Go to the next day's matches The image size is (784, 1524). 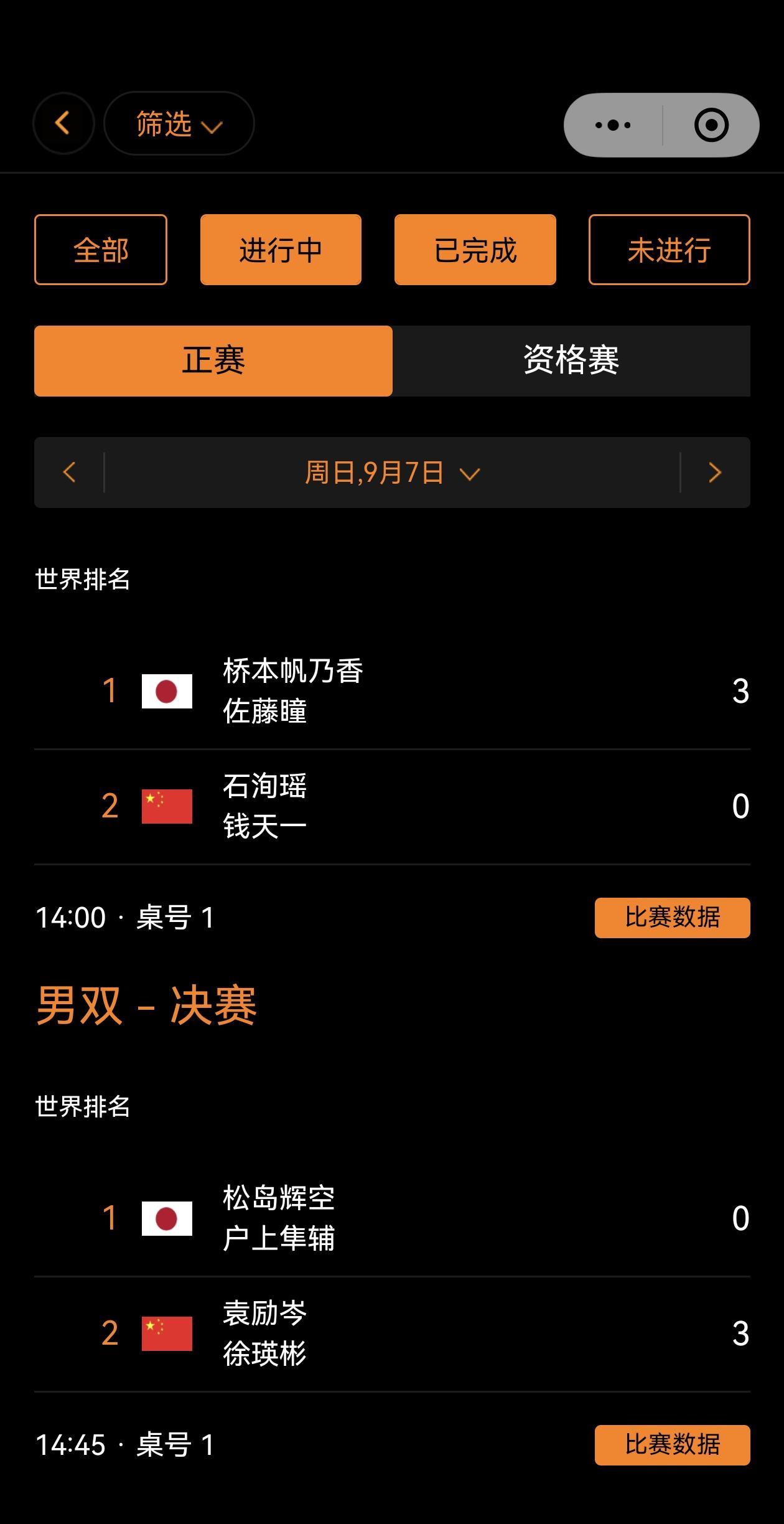click(x=715, y=473)
